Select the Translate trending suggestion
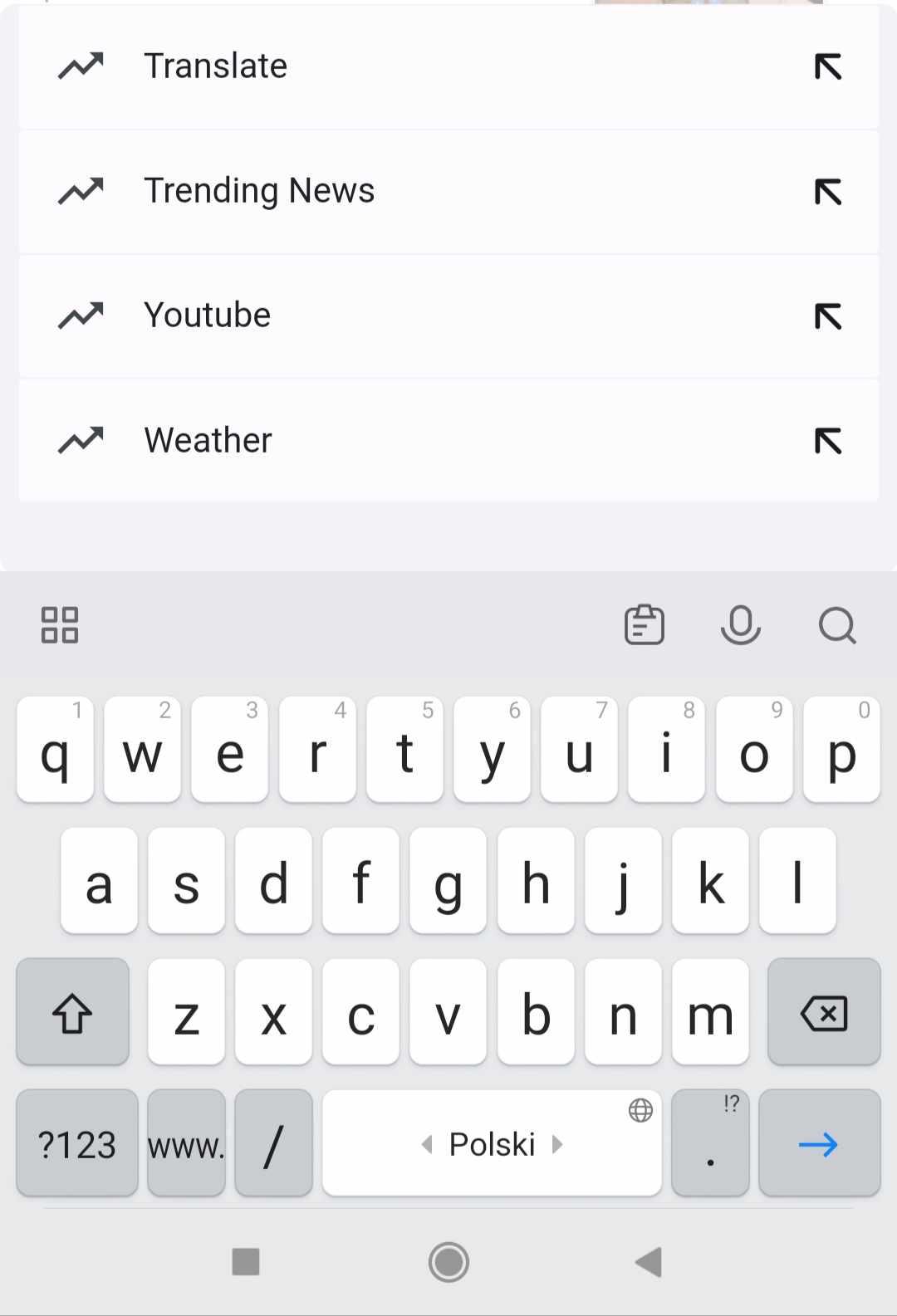The image size is (897, 1316). tap(216, 66)
